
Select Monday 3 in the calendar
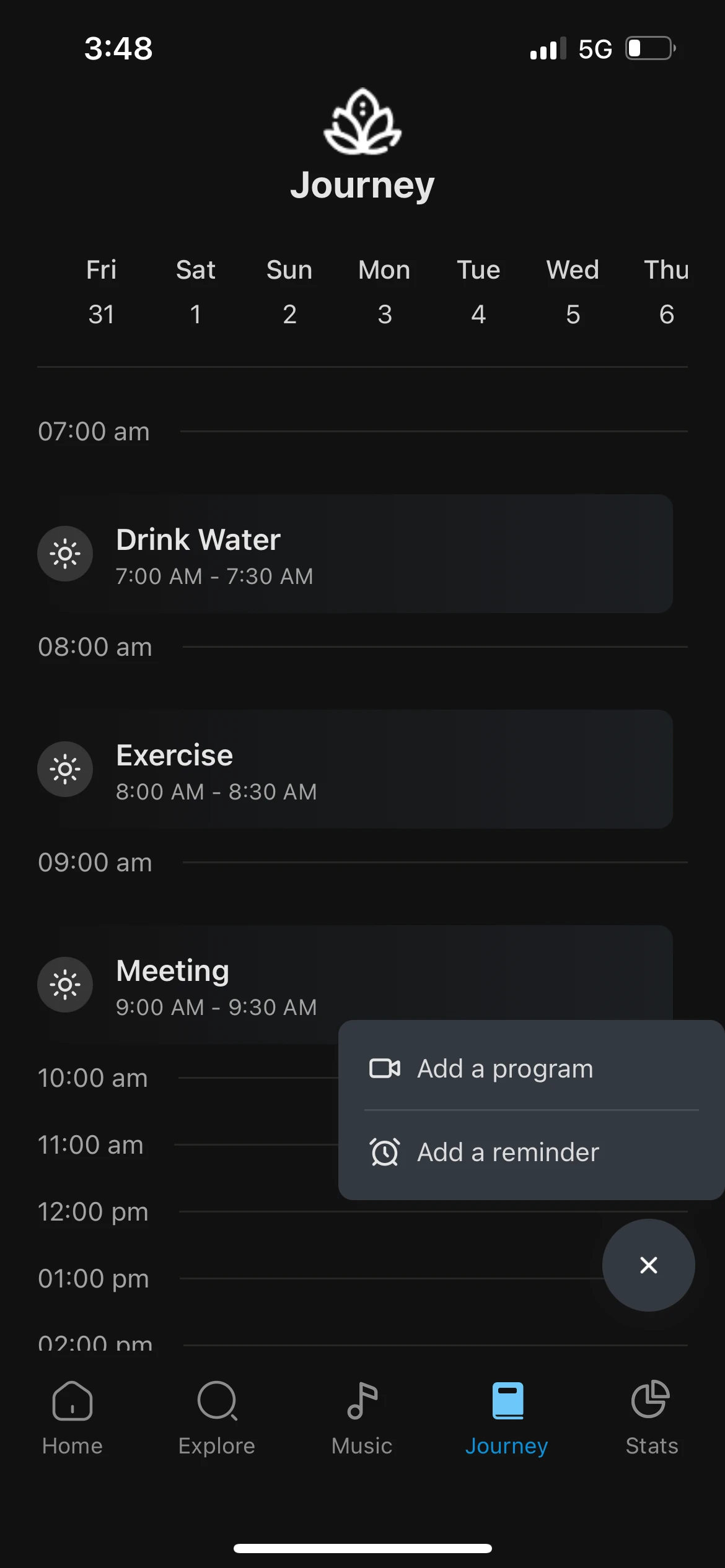384,292
